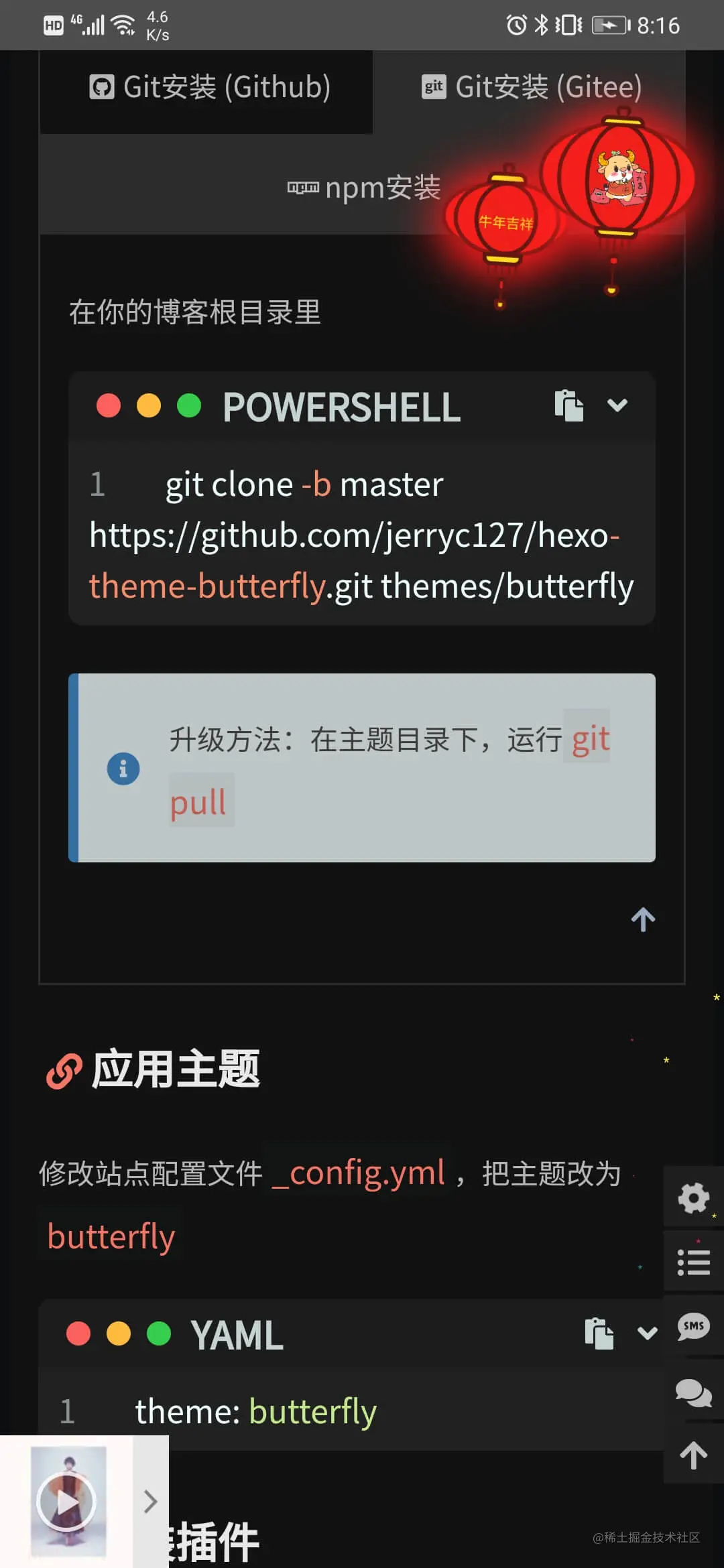Screen dimensions: 724x1568
Task: Show the table of contents list
Action: (693, 1262)
